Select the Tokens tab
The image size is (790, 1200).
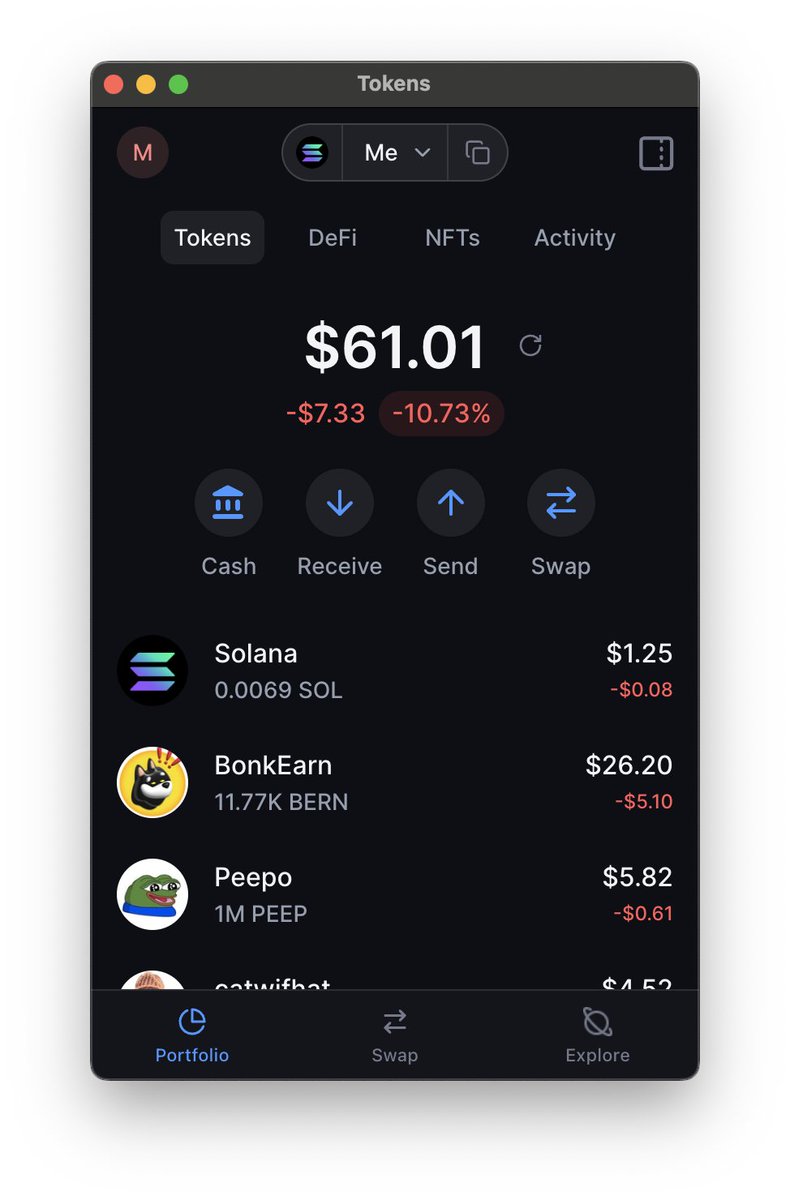click(x=212, y=238)
